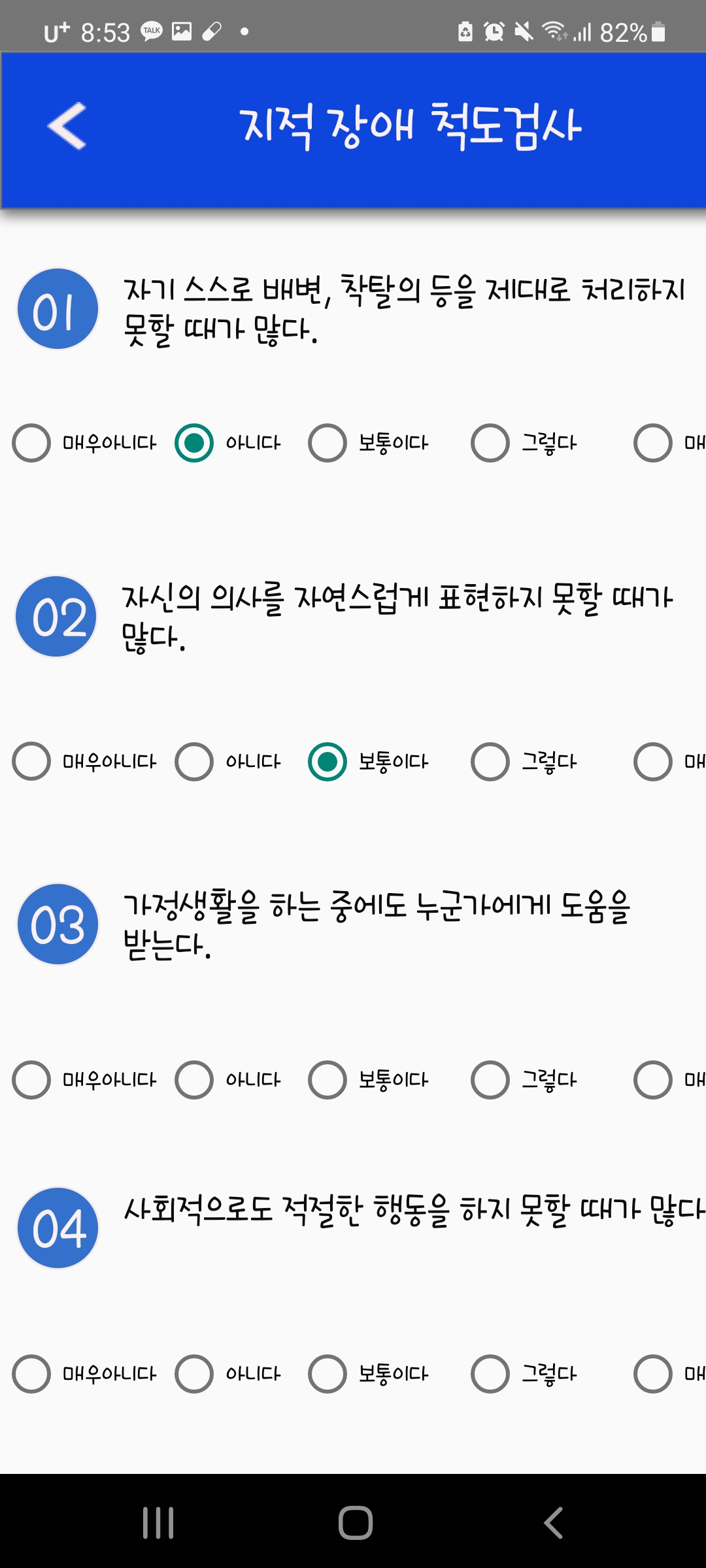Pick 그렇다 for question 03
706x1568 pixels.
click(x=490, y=1079)
